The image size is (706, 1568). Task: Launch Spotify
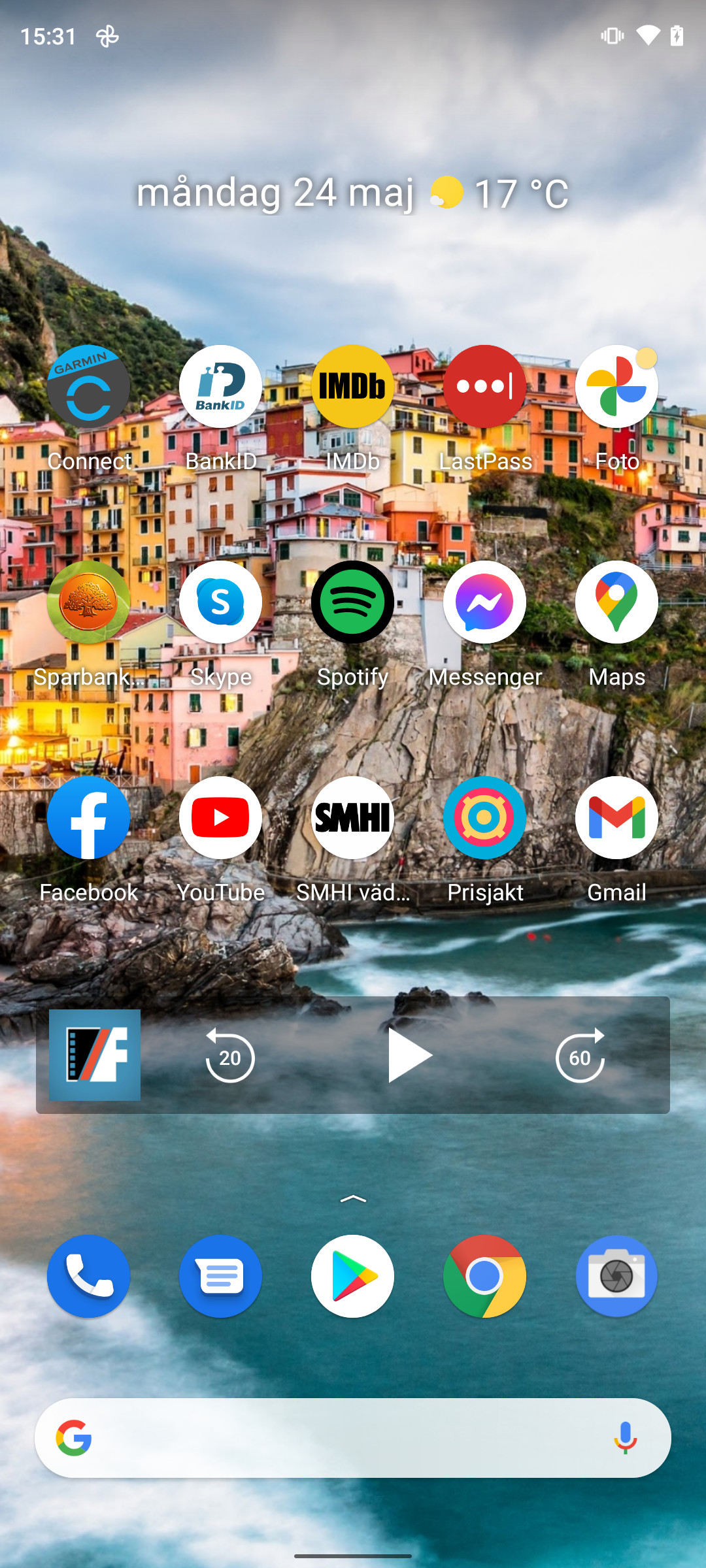click(x=353, y=602)
